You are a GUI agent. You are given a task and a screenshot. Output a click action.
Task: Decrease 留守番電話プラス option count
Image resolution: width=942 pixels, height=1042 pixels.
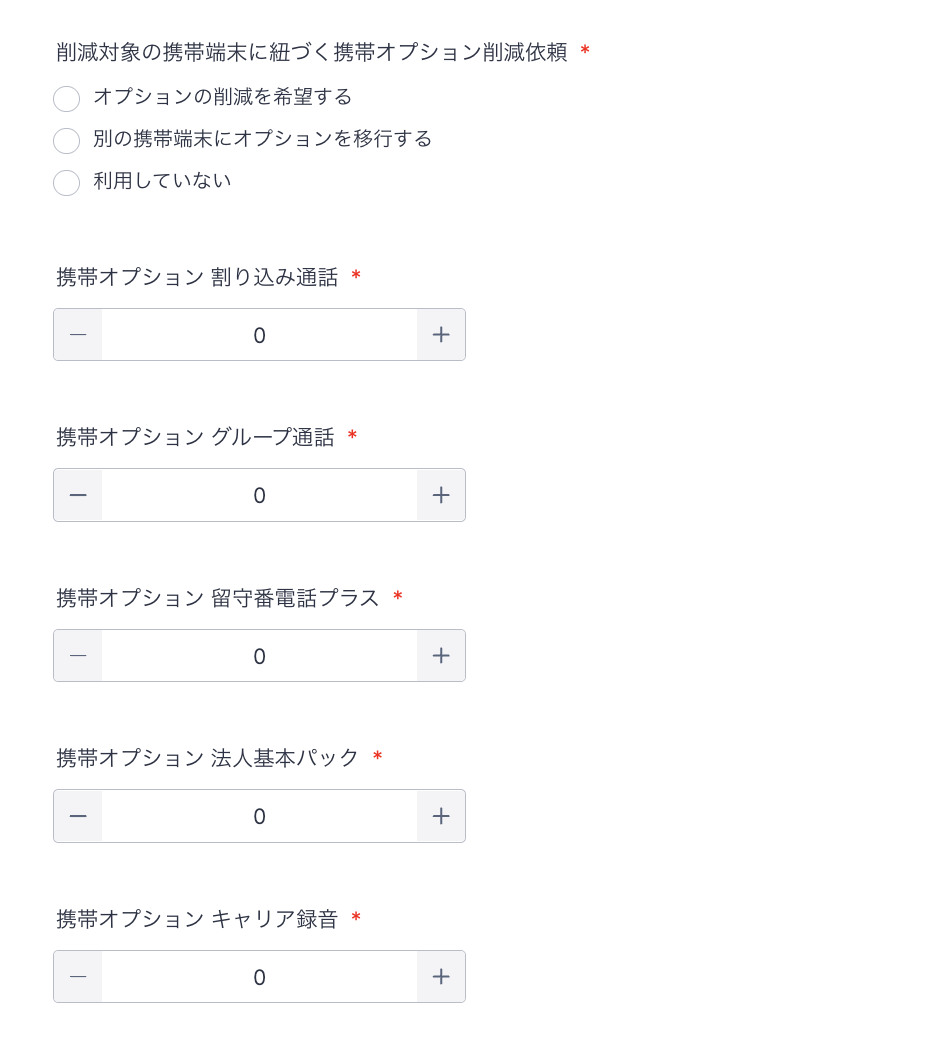(78, 656)
